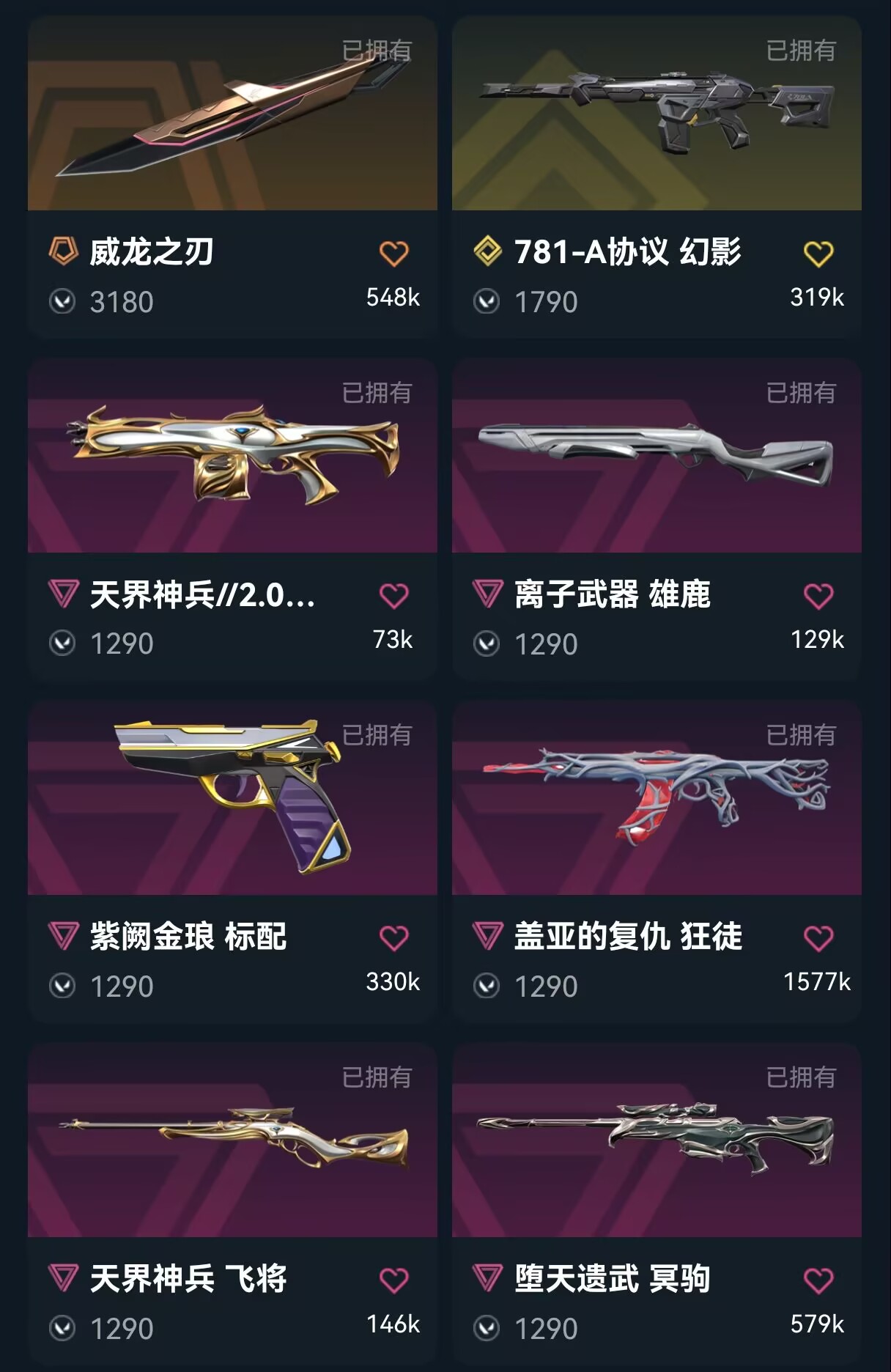
Task: Open the 威龙之刃 skin card
Action: (x=232, y=117)
